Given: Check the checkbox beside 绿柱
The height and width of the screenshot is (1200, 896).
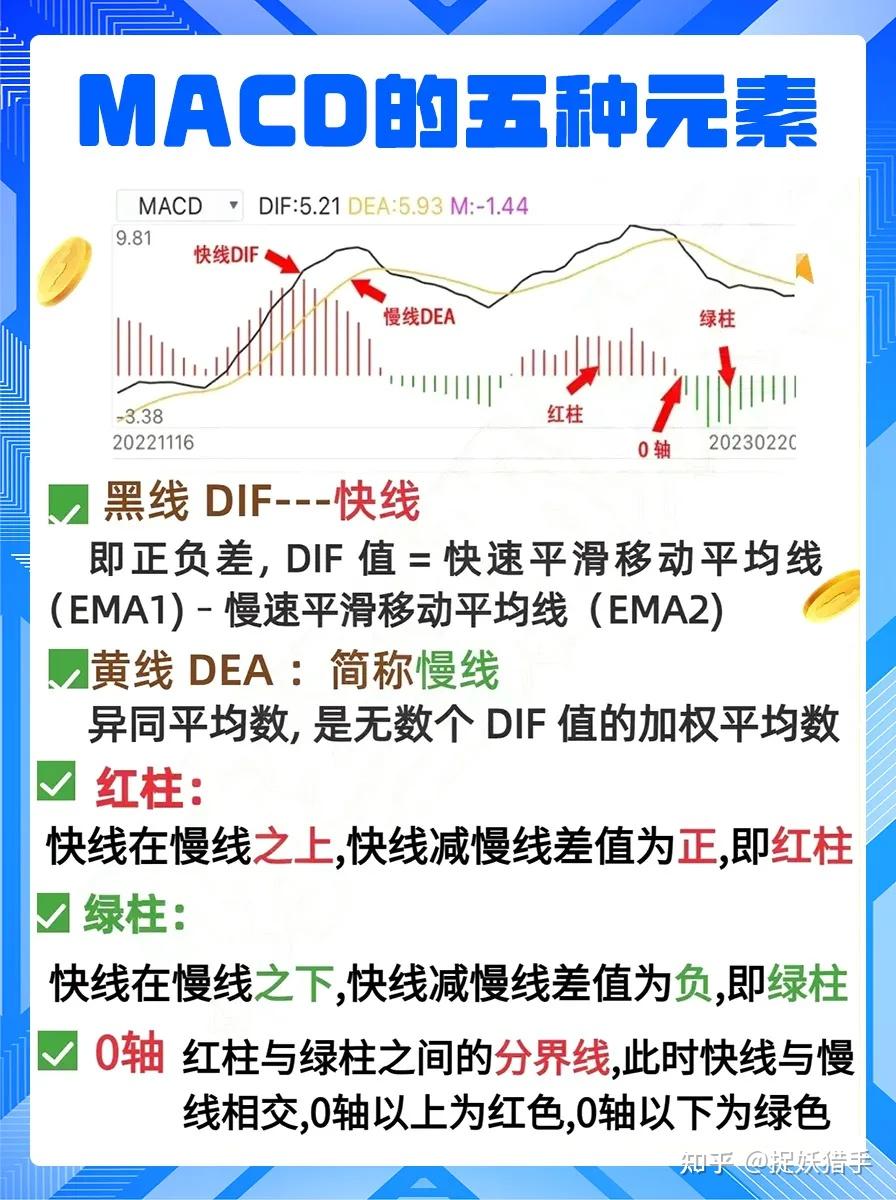Looking at the screenshot, I should [55, 912].
